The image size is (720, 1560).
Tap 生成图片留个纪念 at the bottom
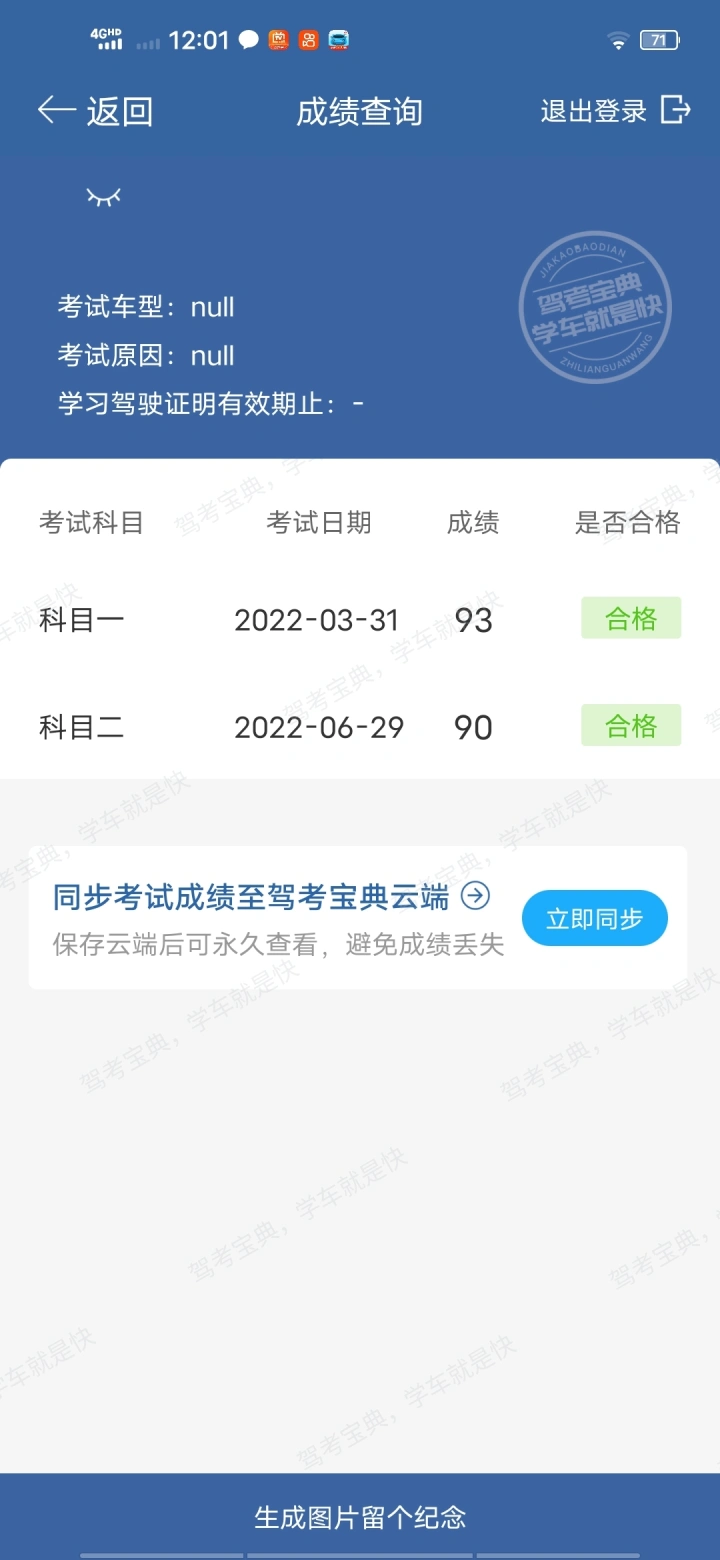tap(360, 1517)
